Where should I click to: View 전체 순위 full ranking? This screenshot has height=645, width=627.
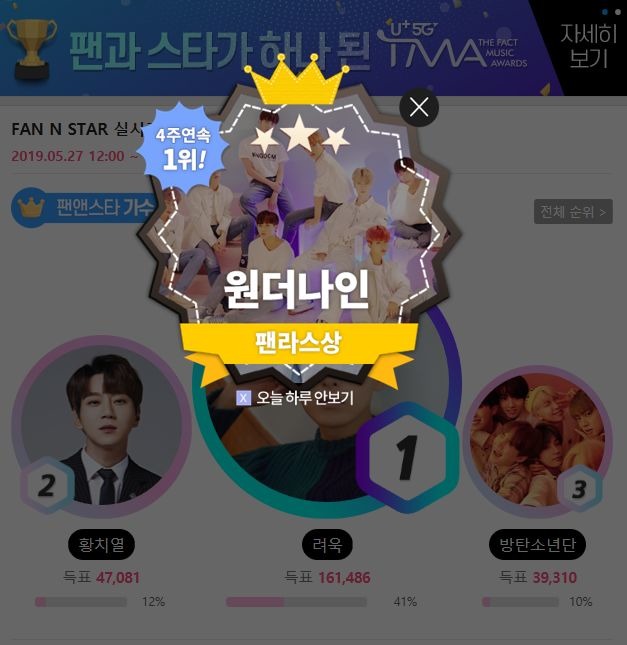pyautogui.click(x=573, y=212)
